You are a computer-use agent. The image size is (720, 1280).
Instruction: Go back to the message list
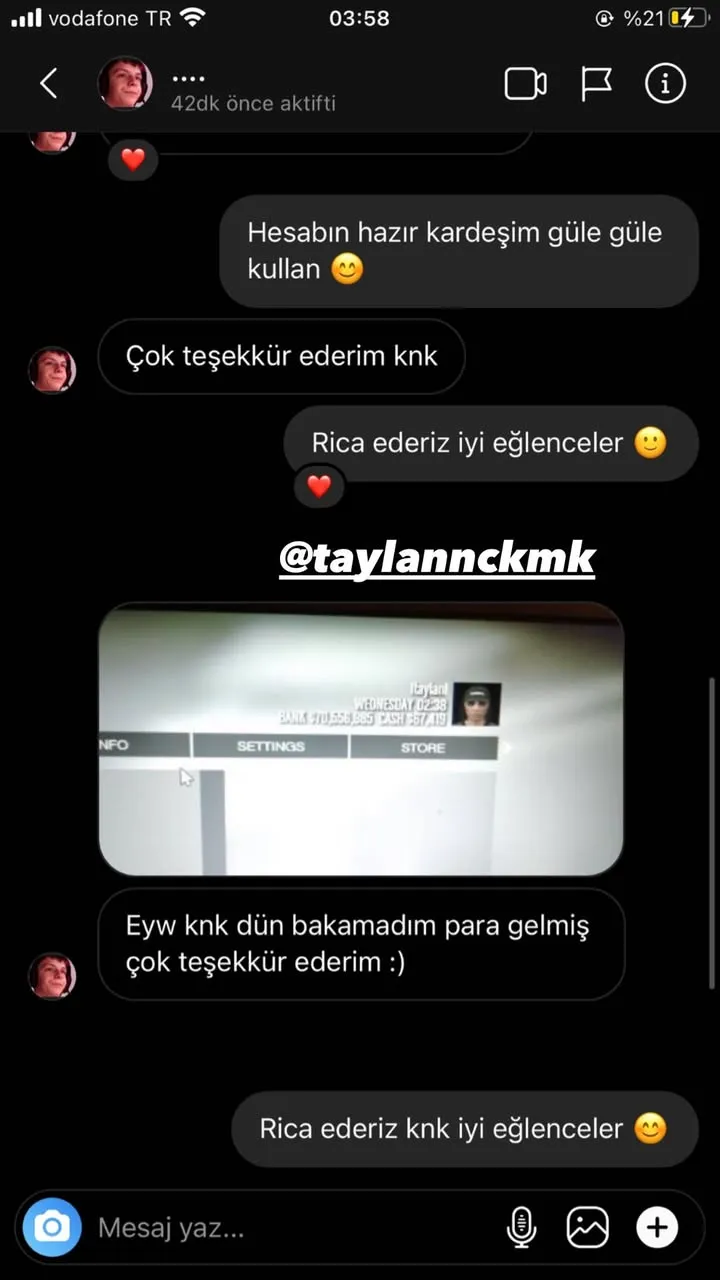coord(48,84)
